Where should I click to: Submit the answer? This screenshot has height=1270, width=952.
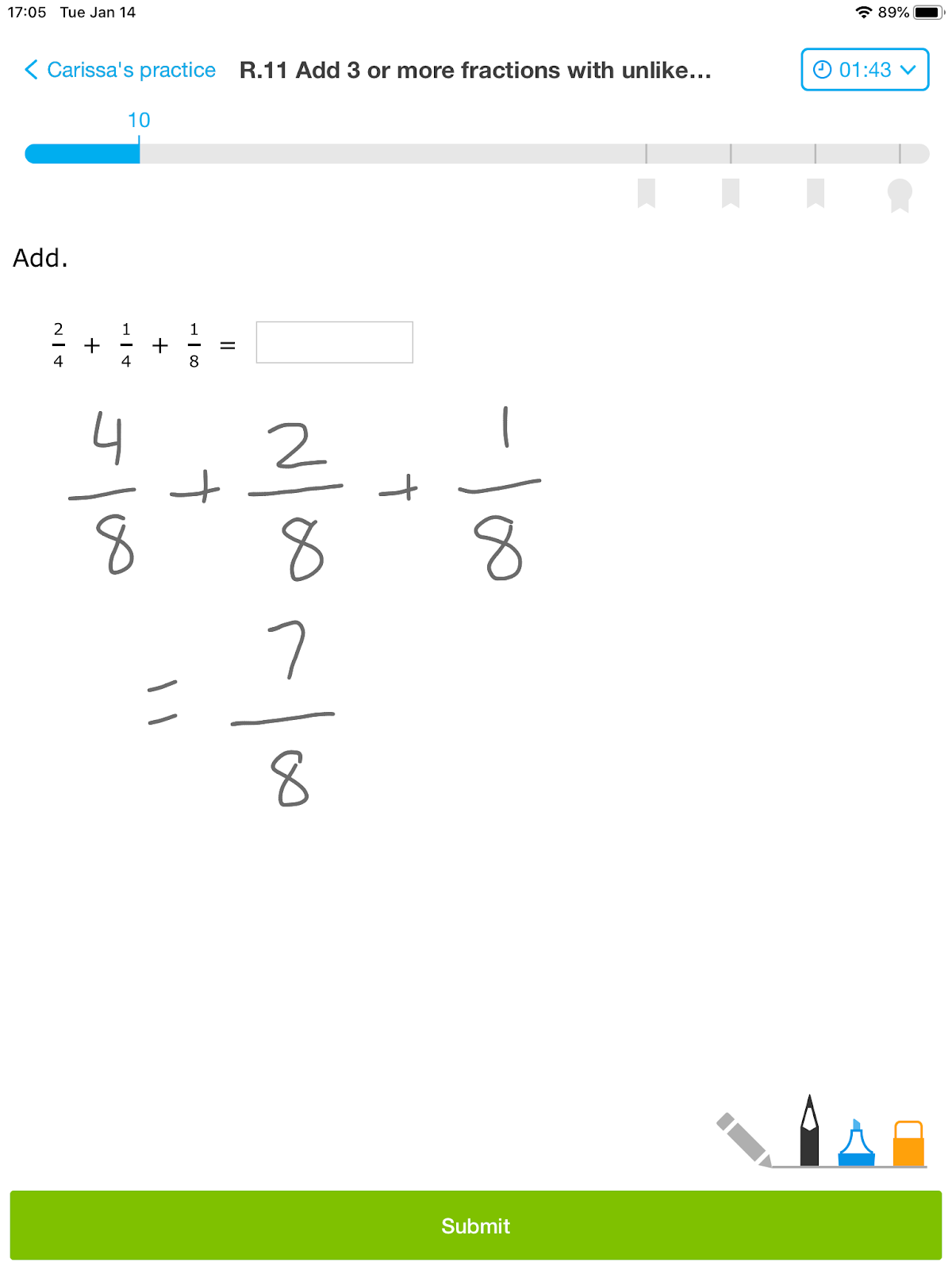pyautogui.click(x=476, y=1225)
